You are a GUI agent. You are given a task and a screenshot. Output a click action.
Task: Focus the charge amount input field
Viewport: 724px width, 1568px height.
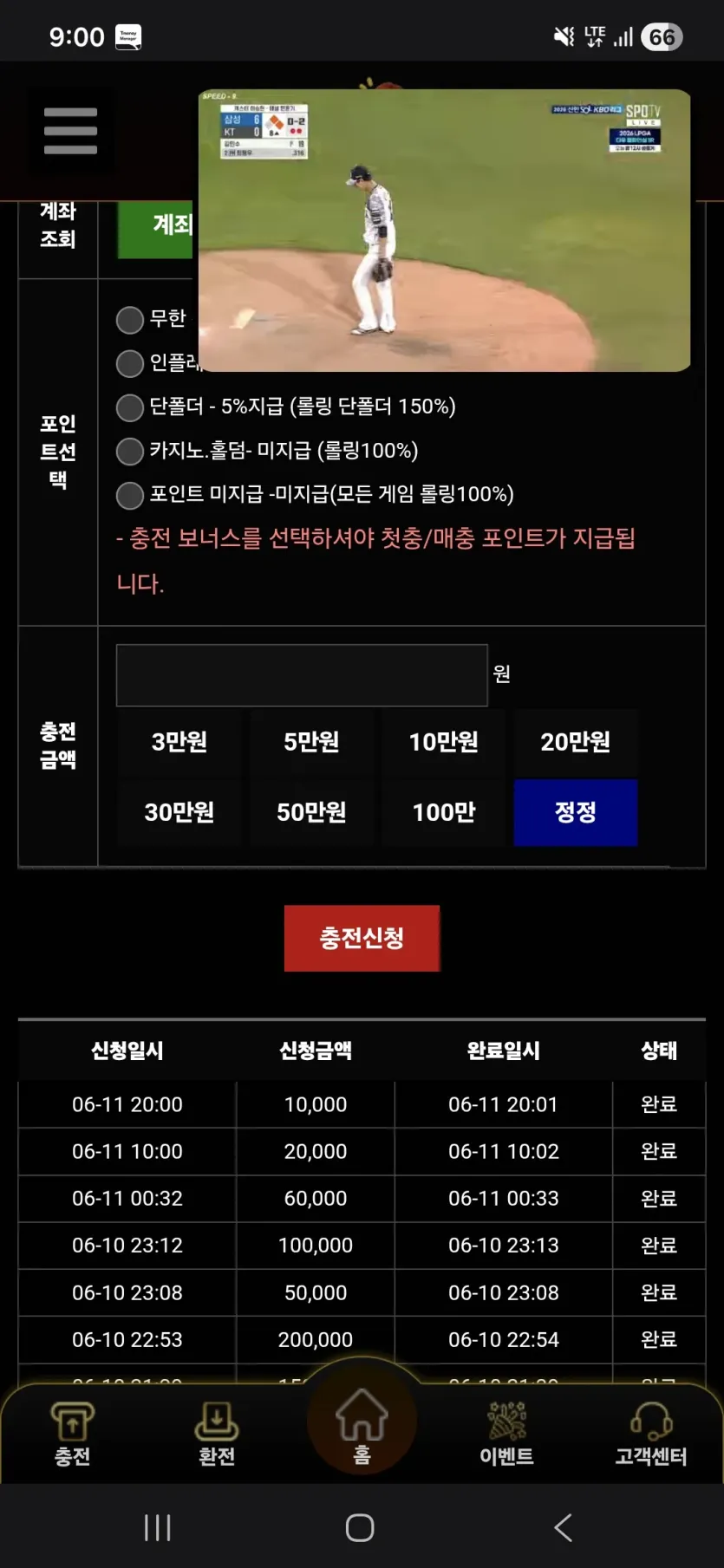click(x=302, y=675)
